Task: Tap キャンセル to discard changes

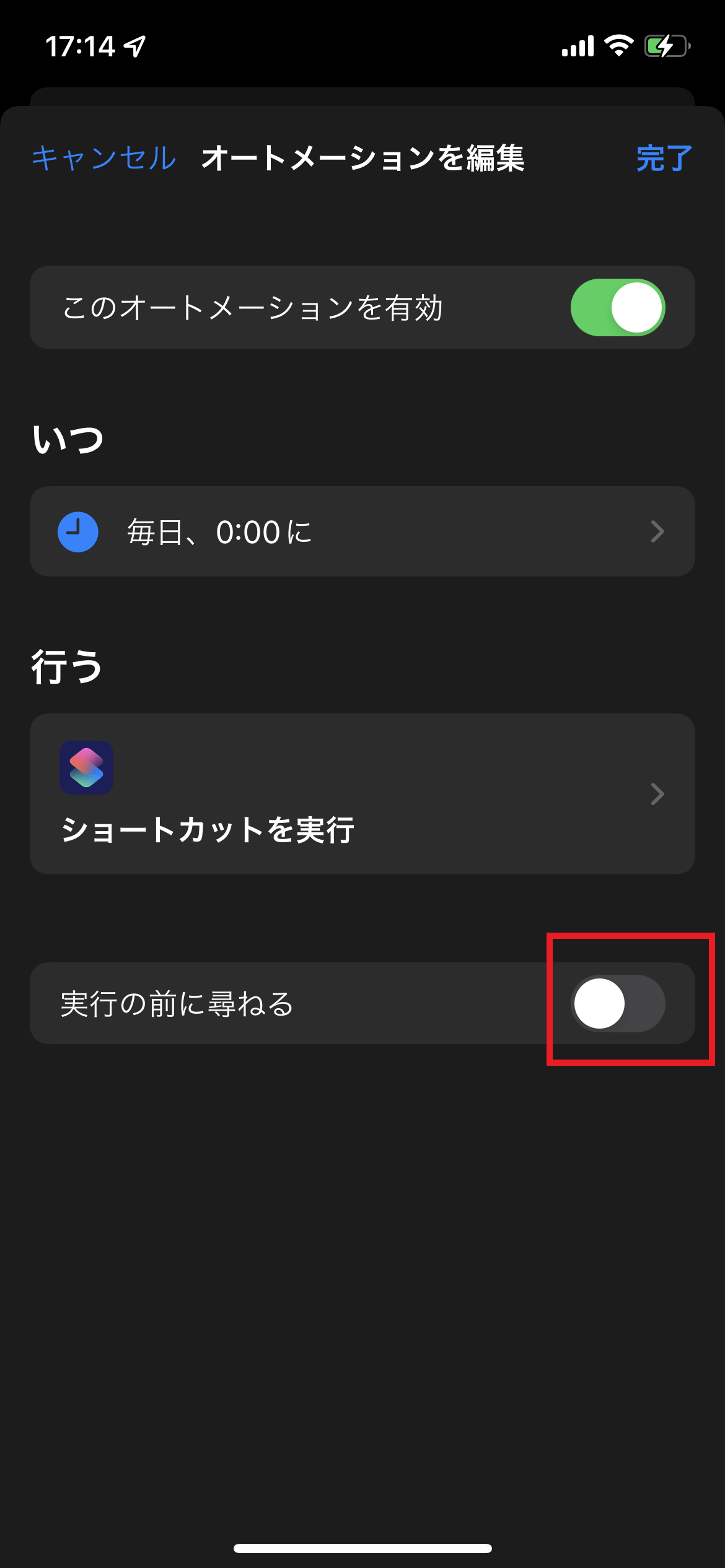Action: [104, 158]
